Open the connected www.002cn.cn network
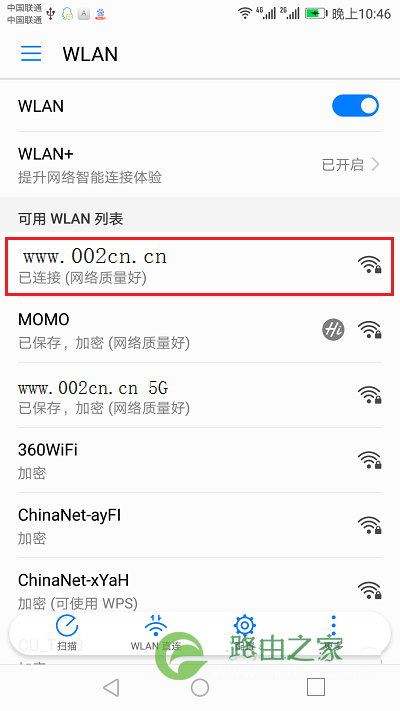 coord(199,267)
